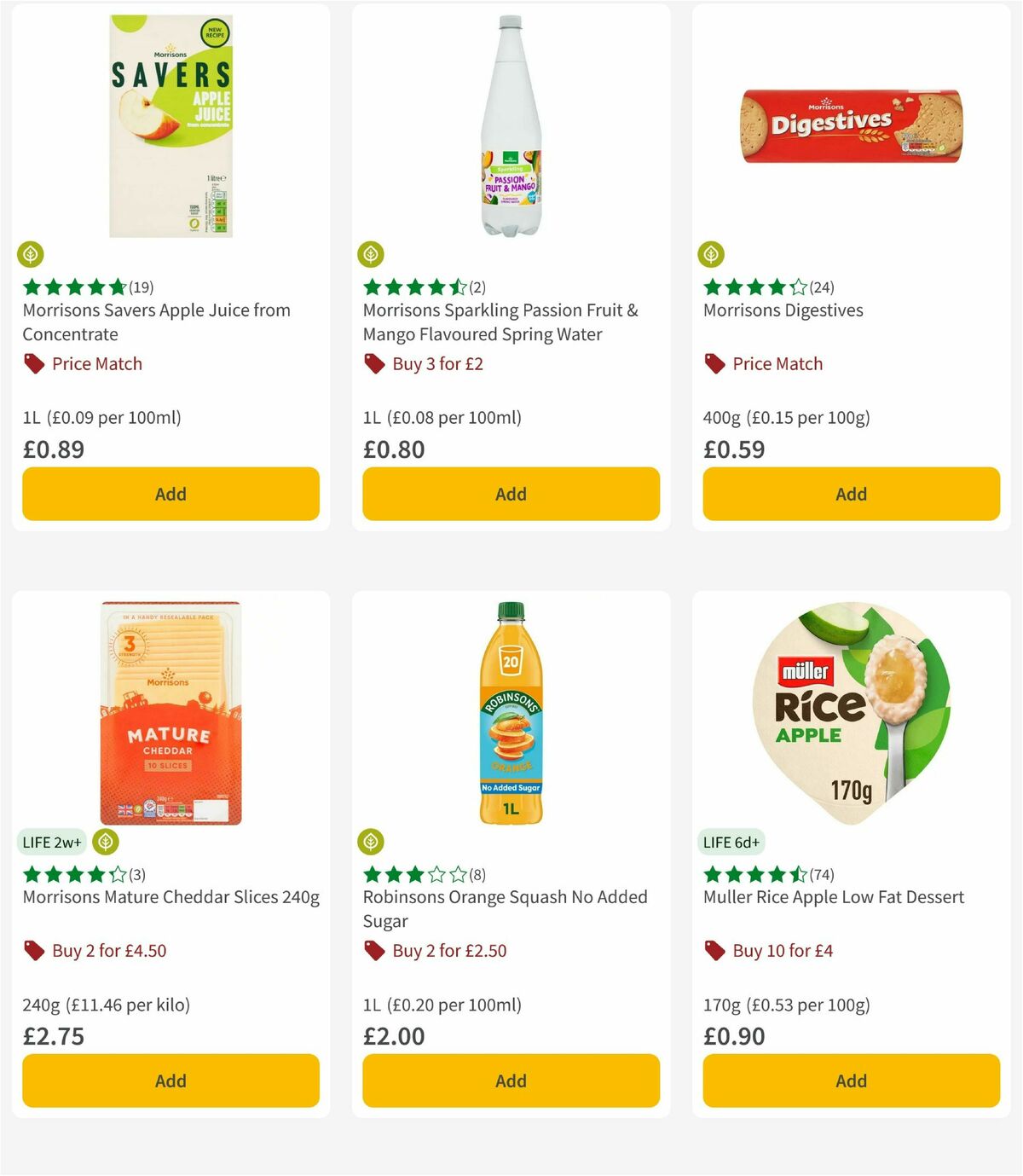Add Morrisons Digestives to the basket
This screenshot has width=1023, height=1176.
click(x=849, y=494)
